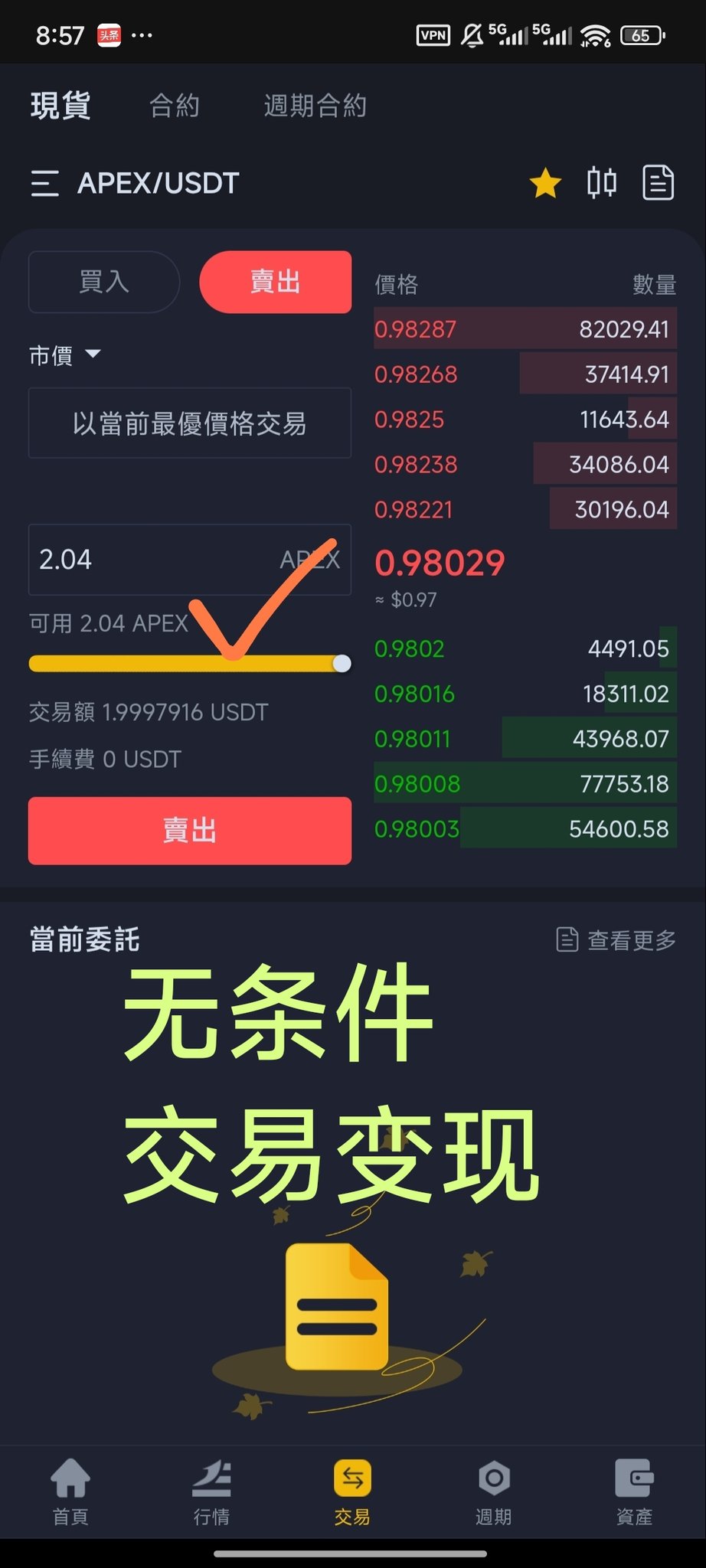Click the 2.04 APEX amount input field
Viewport: 706px width, 1568px height.
(x=189, y=560)
